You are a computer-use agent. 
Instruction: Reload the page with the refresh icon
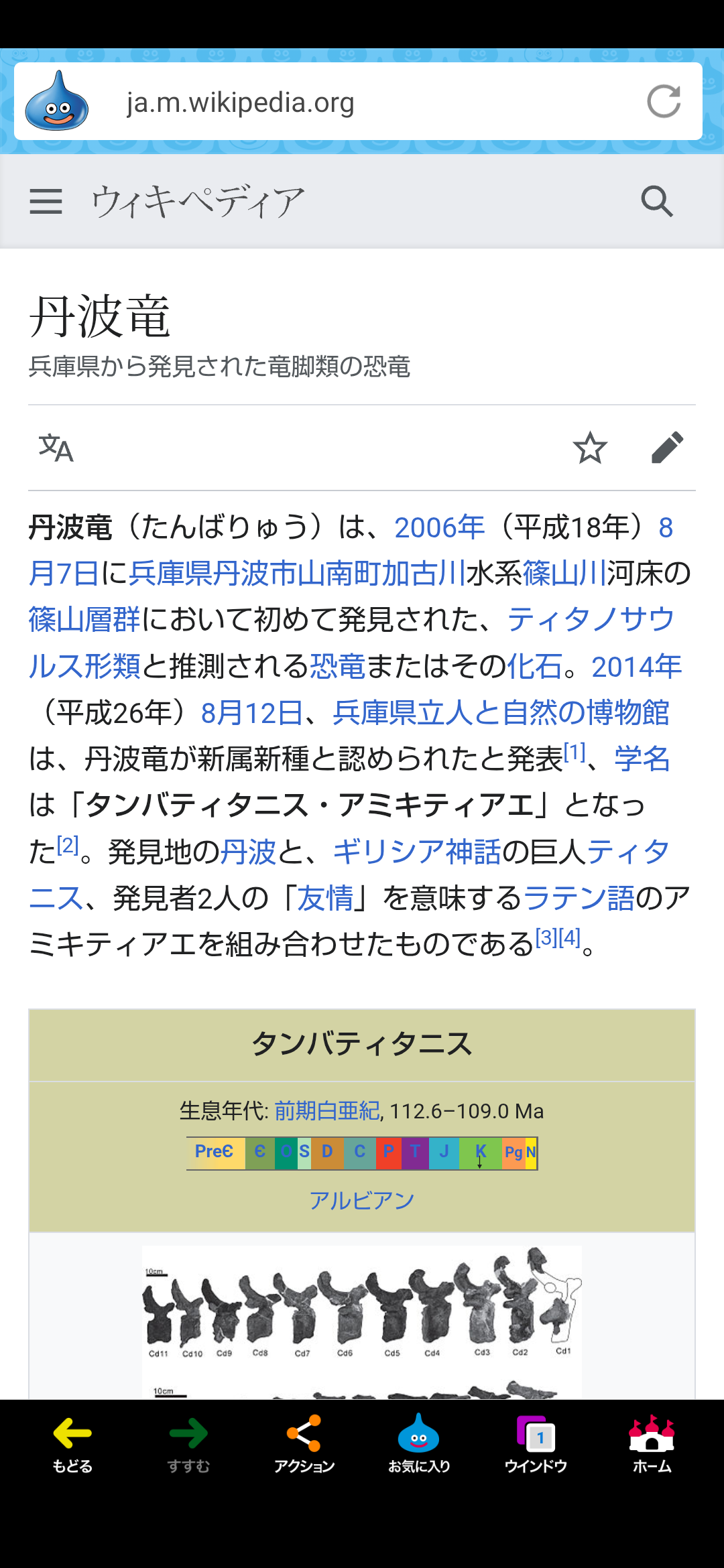click(664, 102)
